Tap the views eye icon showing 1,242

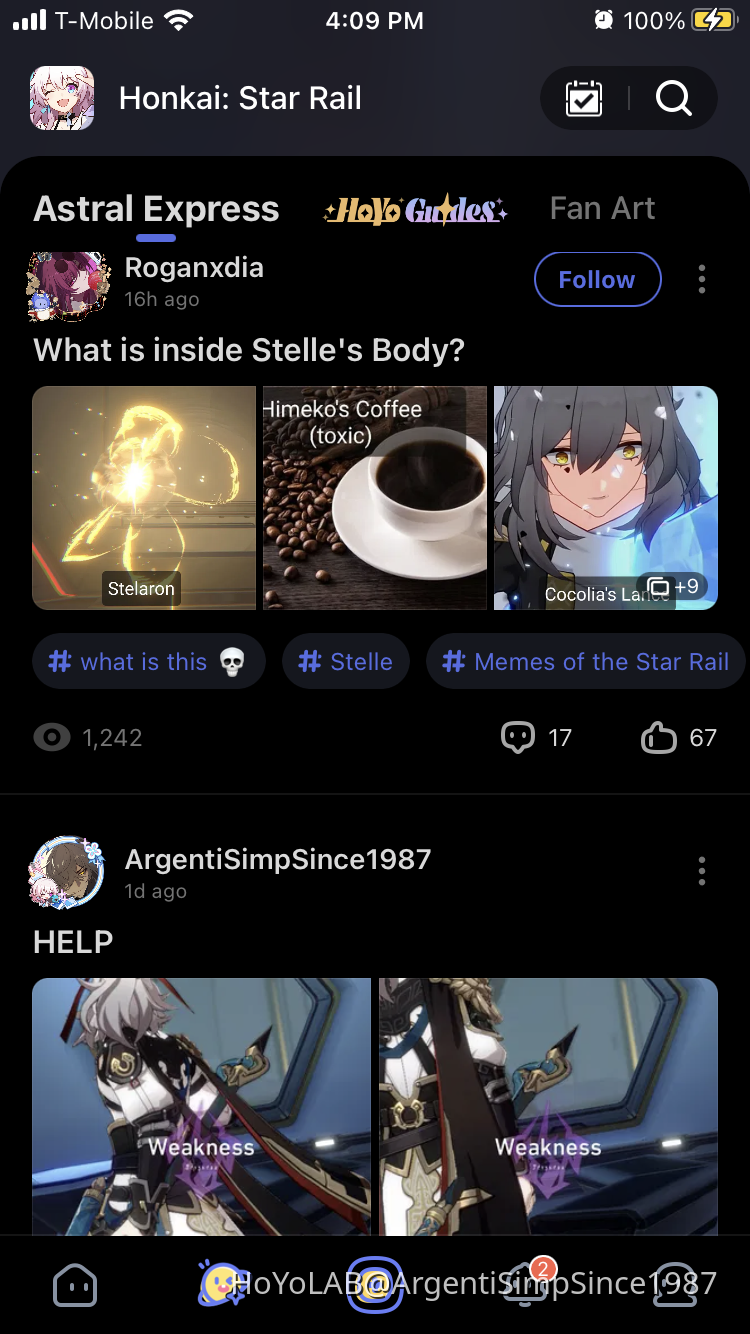(x=52, y=737)
